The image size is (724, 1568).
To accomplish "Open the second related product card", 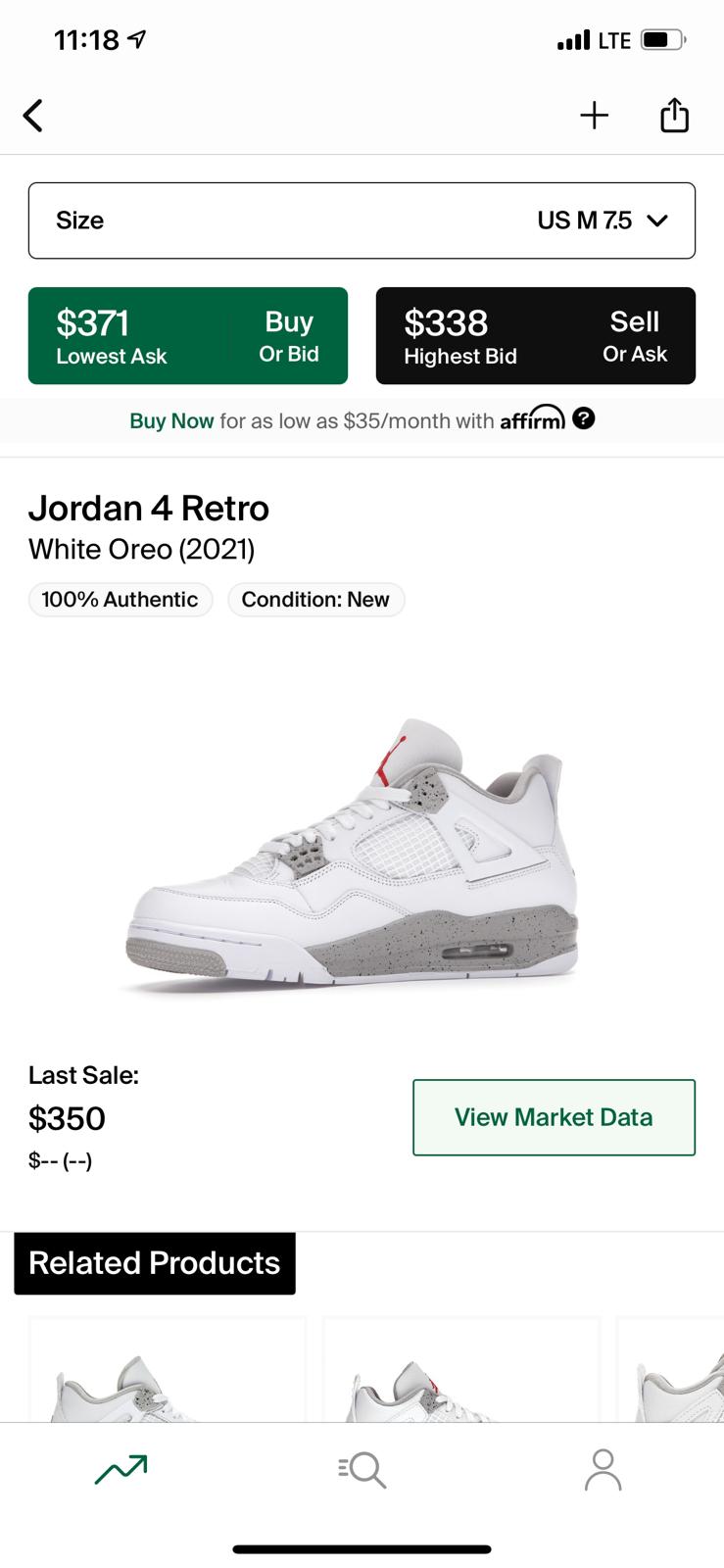I will [x=461, y=1372].
